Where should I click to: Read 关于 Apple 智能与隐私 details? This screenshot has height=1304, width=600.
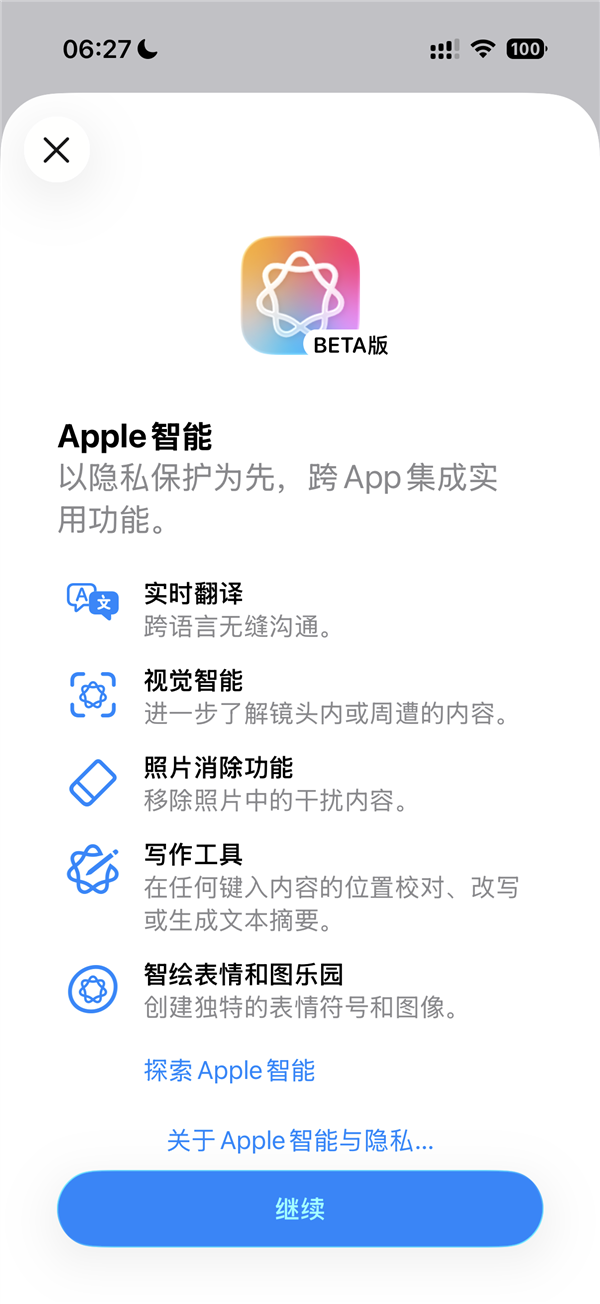pos(299,1141)
